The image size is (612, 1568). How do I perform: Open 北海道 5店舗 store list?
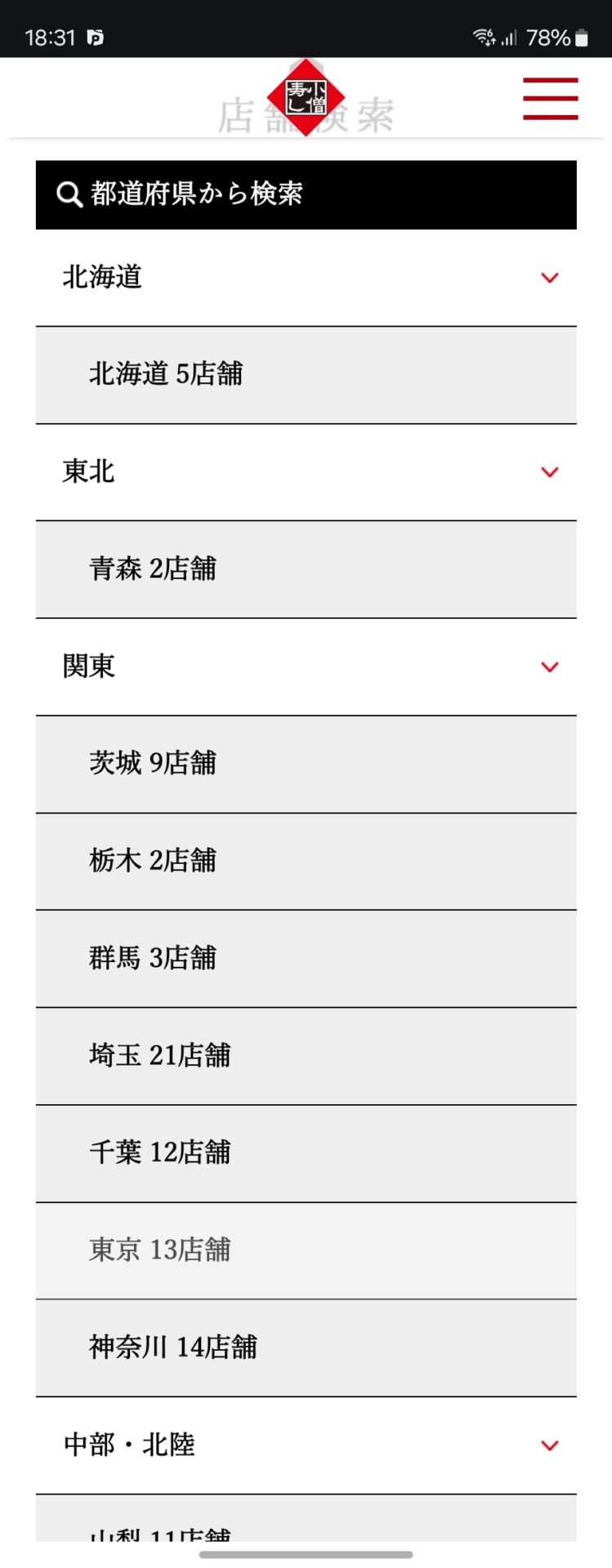click(306, 375)
